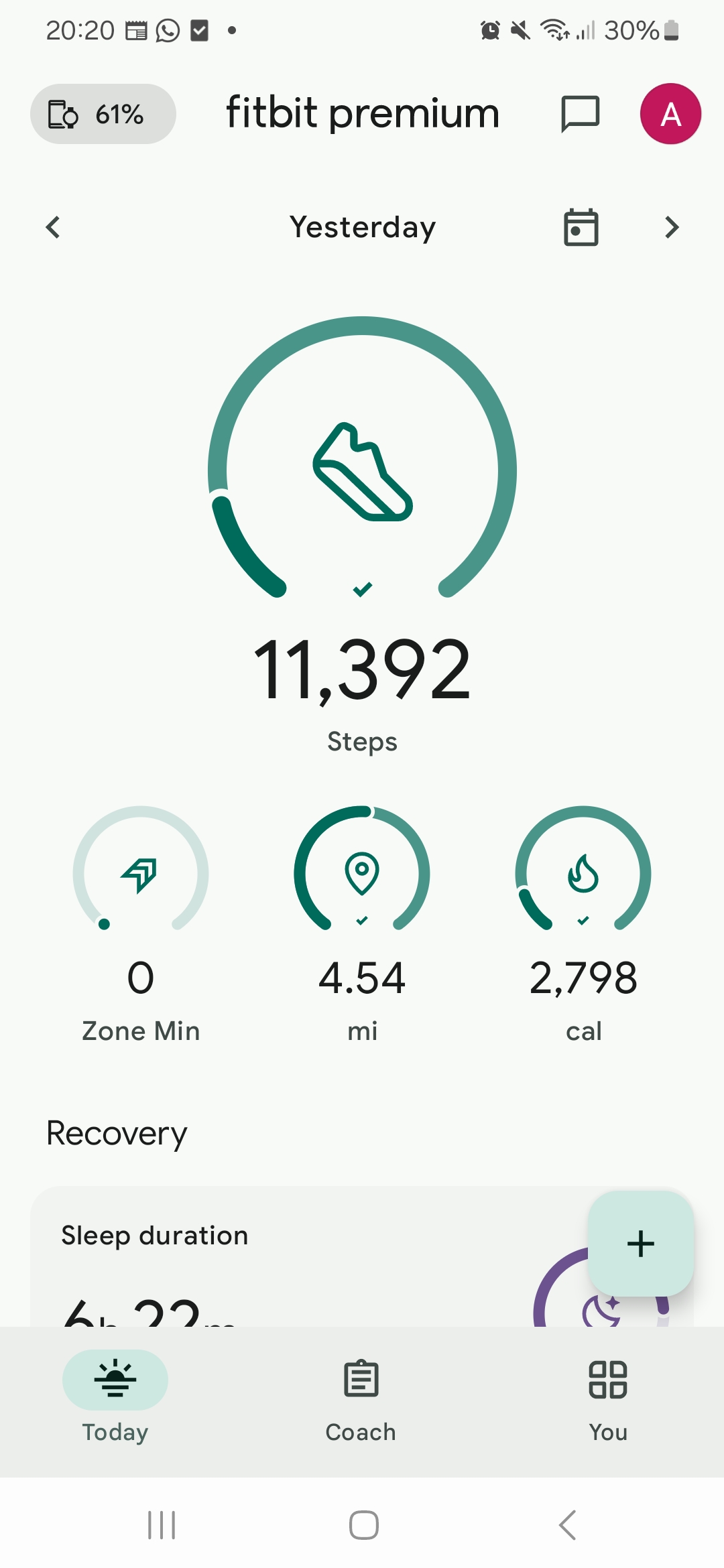
Task: Go to the next day
Action: tap(671, 227)
